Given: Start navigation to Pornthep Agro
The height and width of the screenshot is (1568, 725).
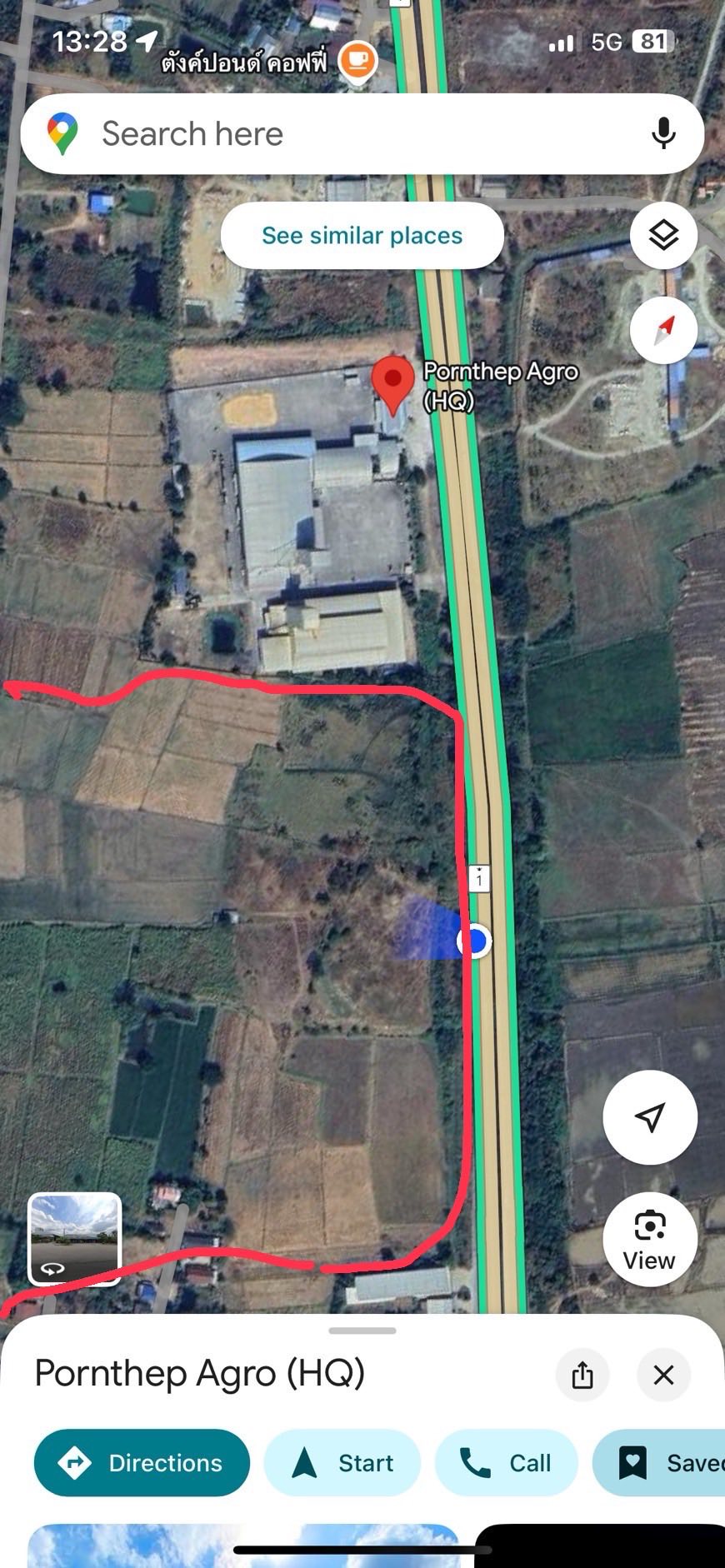Looking at the screenshot, I should (342, 1463).
